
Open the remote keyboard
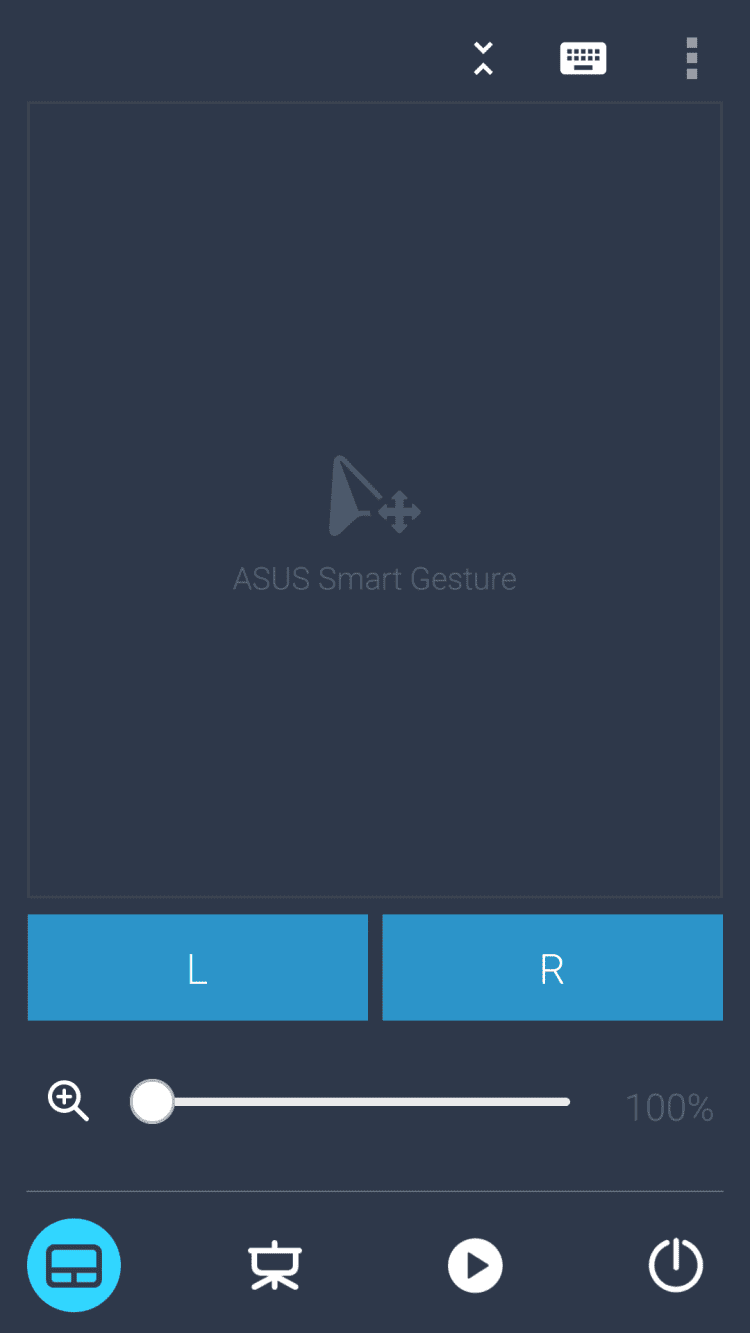pyautogui.click(x=583, y=59)
